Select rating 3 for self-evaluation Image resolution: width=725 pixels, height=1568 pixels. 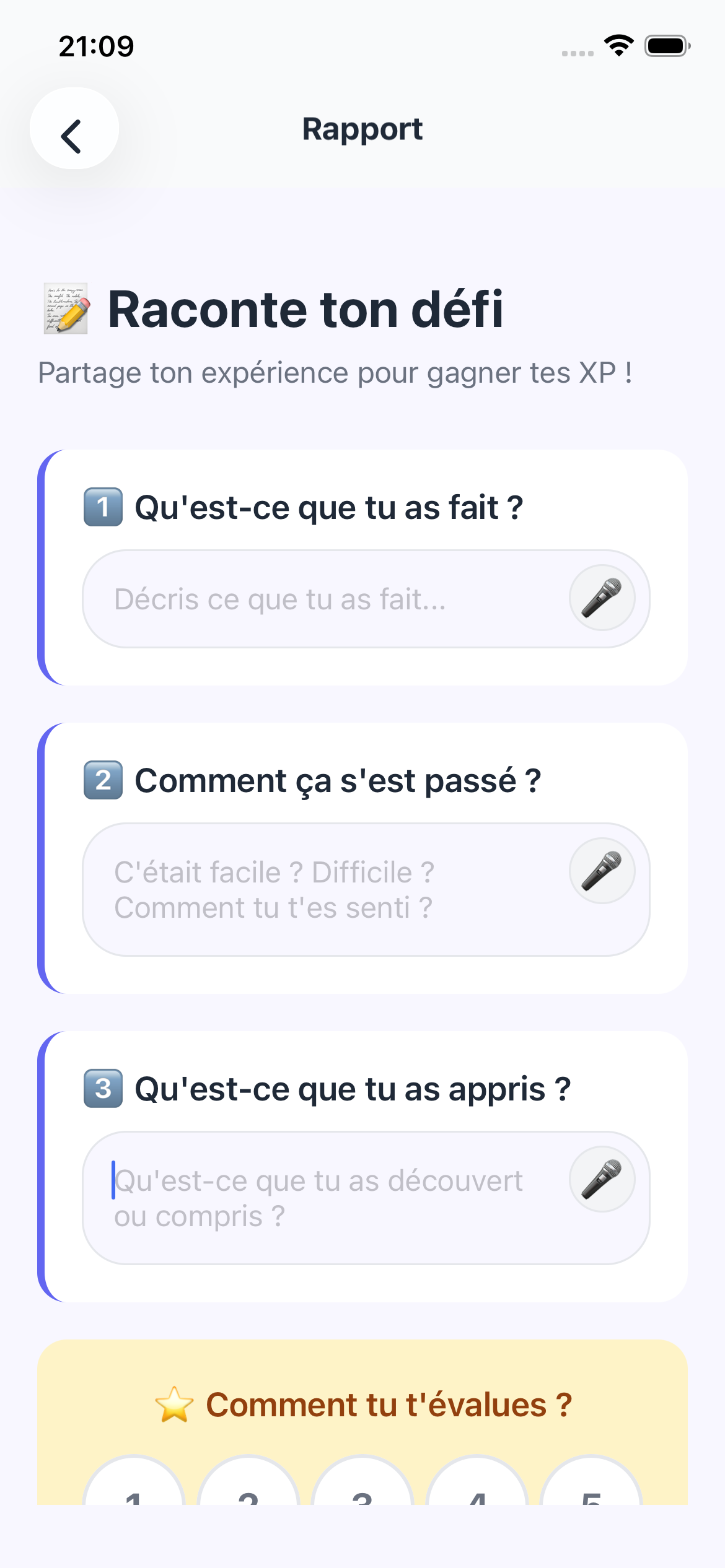pyautogui.click(x=362, y=1486)
